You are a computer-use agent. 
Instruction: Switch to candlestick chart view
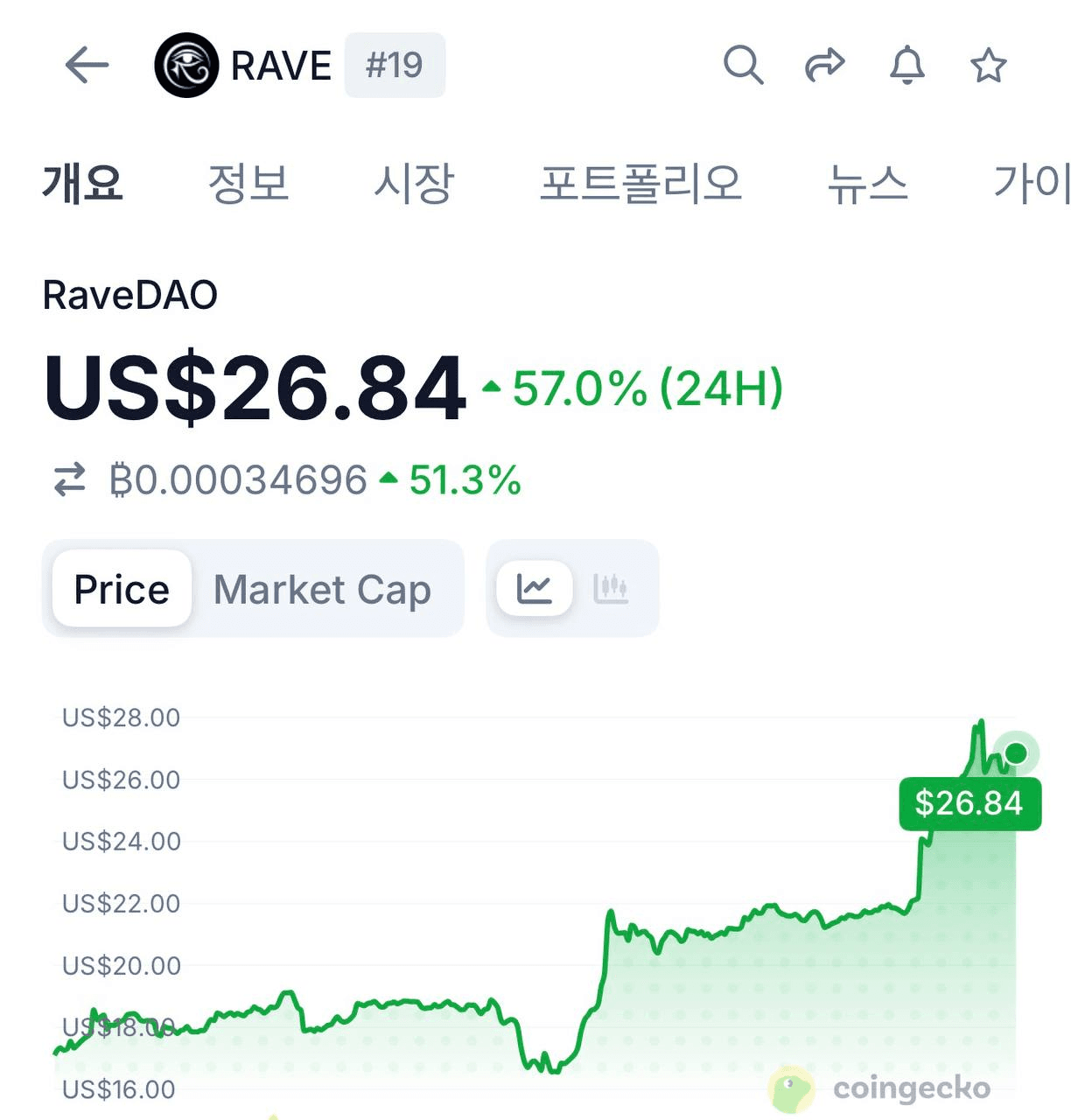point(611,588)
